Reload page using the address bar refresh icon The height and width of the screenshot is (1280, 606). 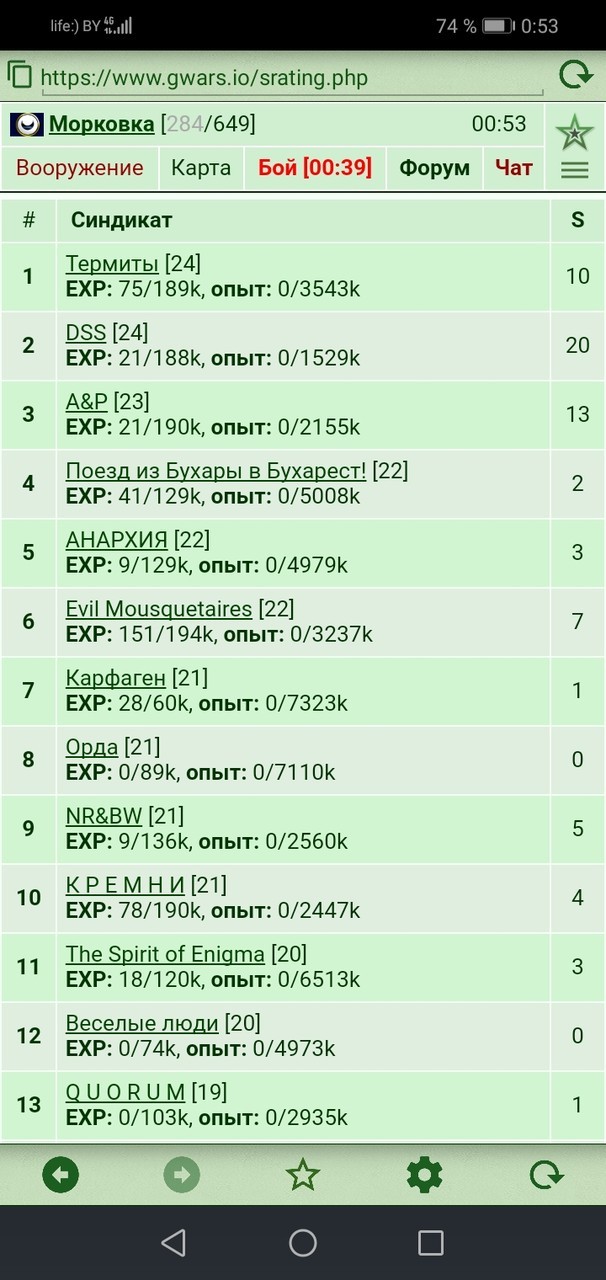(x=575, y=75)
